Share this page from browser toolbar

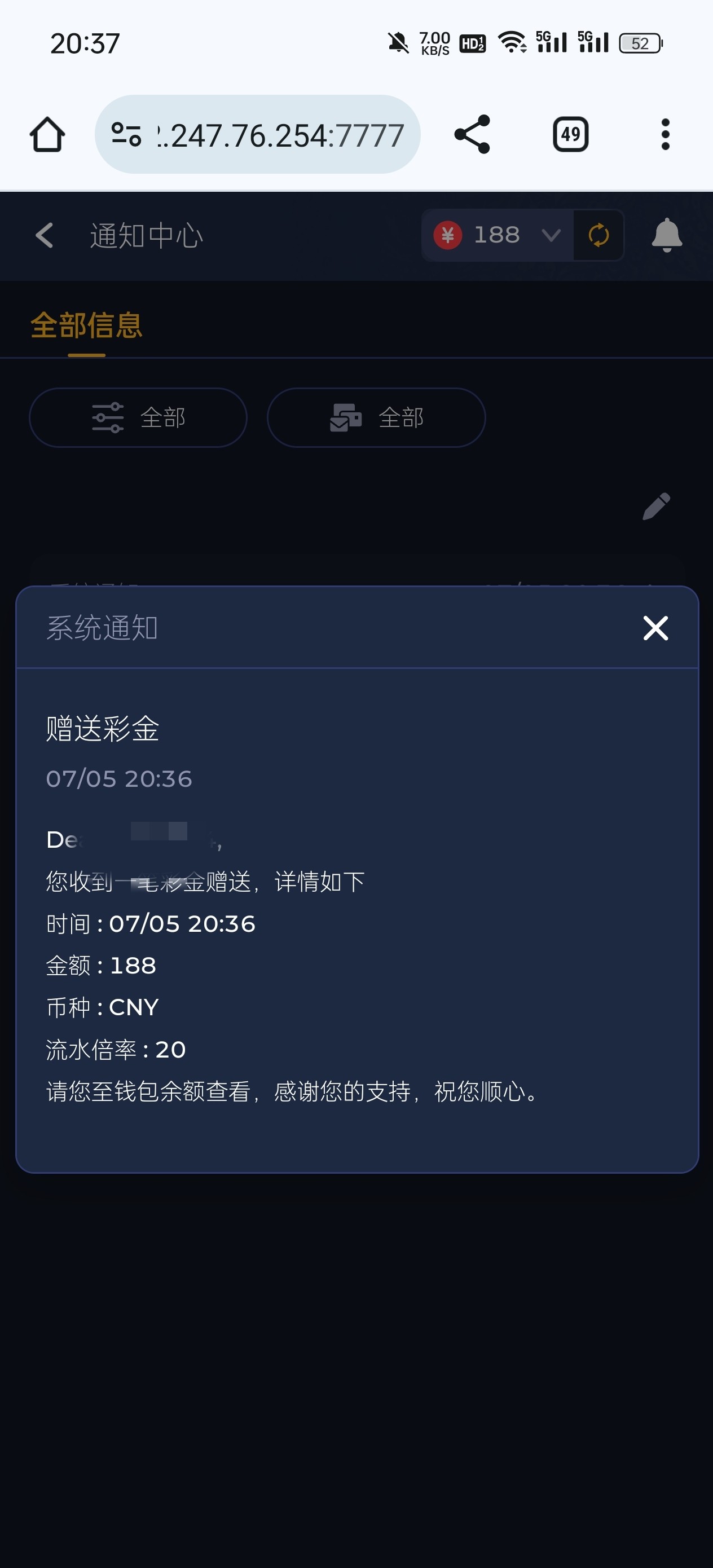pos(472,135)
